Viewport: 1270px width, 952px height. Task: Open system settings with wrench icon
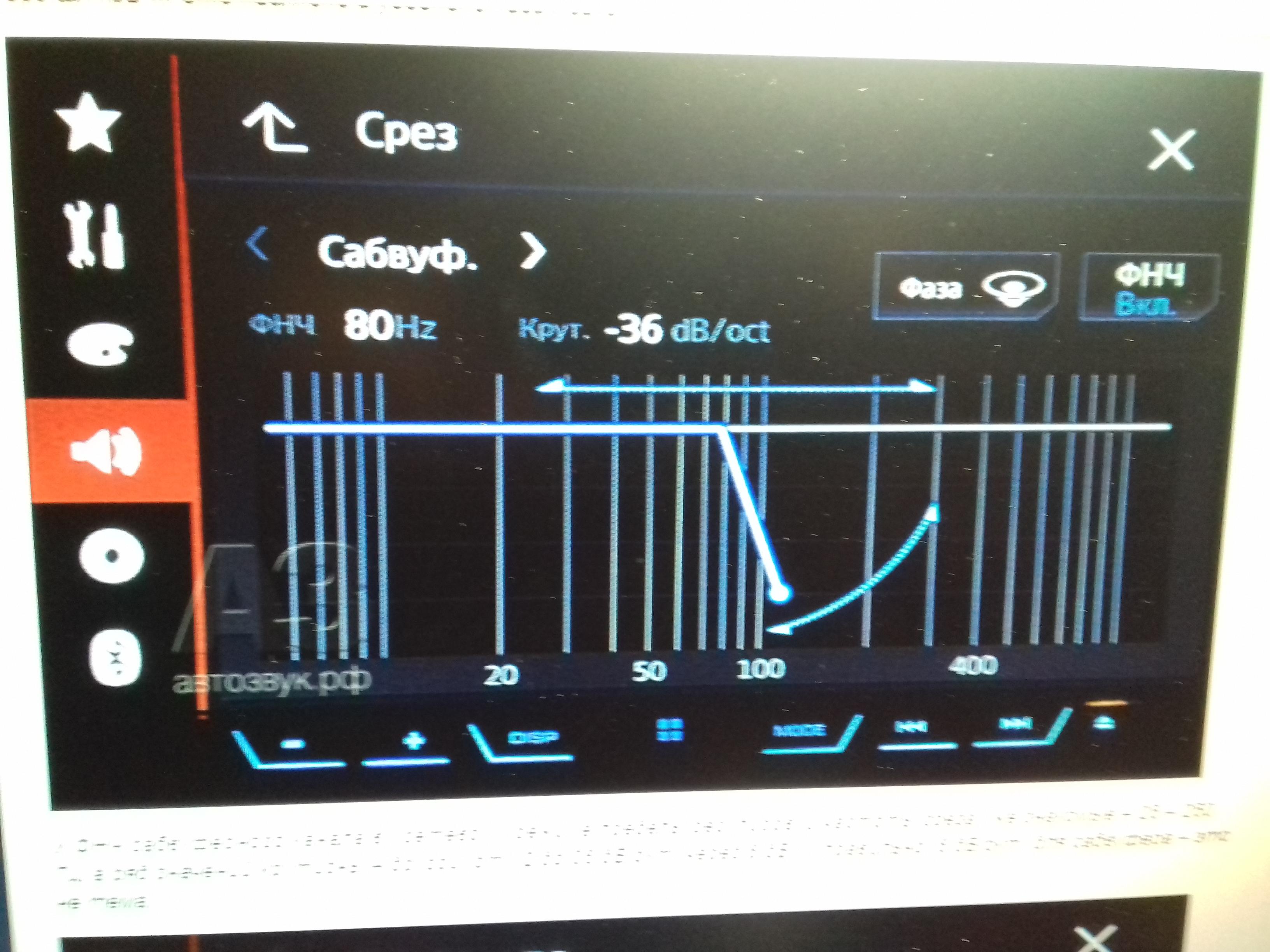95,235
